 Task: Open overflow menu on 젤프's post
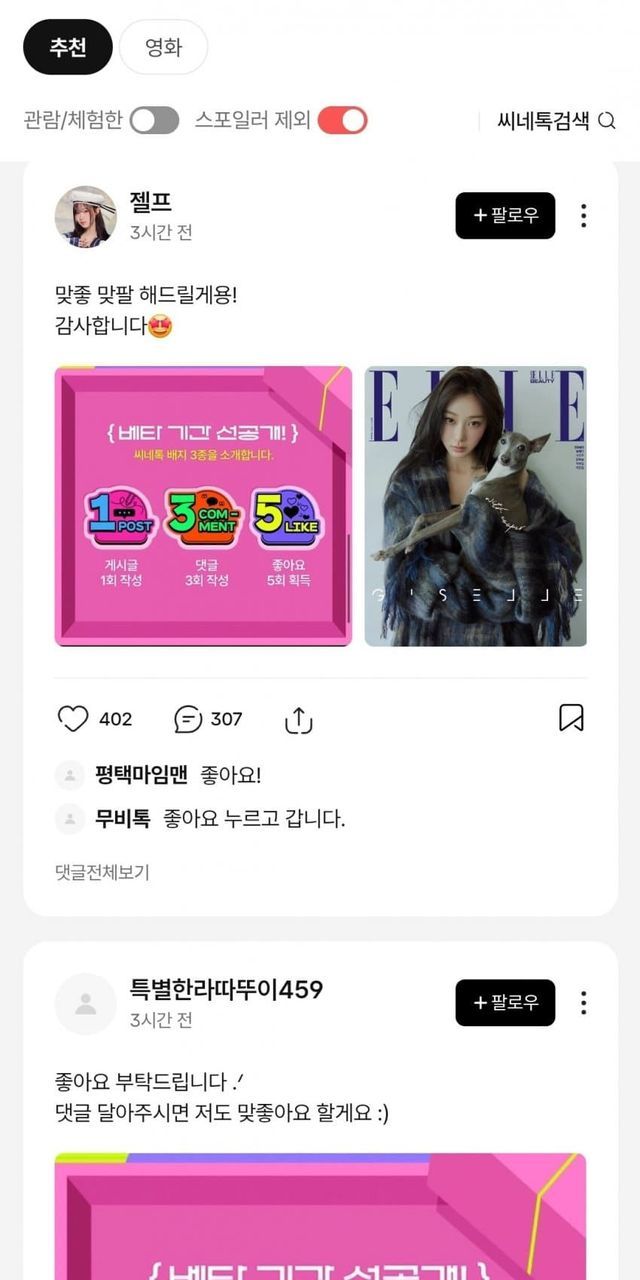pos(583,215)
